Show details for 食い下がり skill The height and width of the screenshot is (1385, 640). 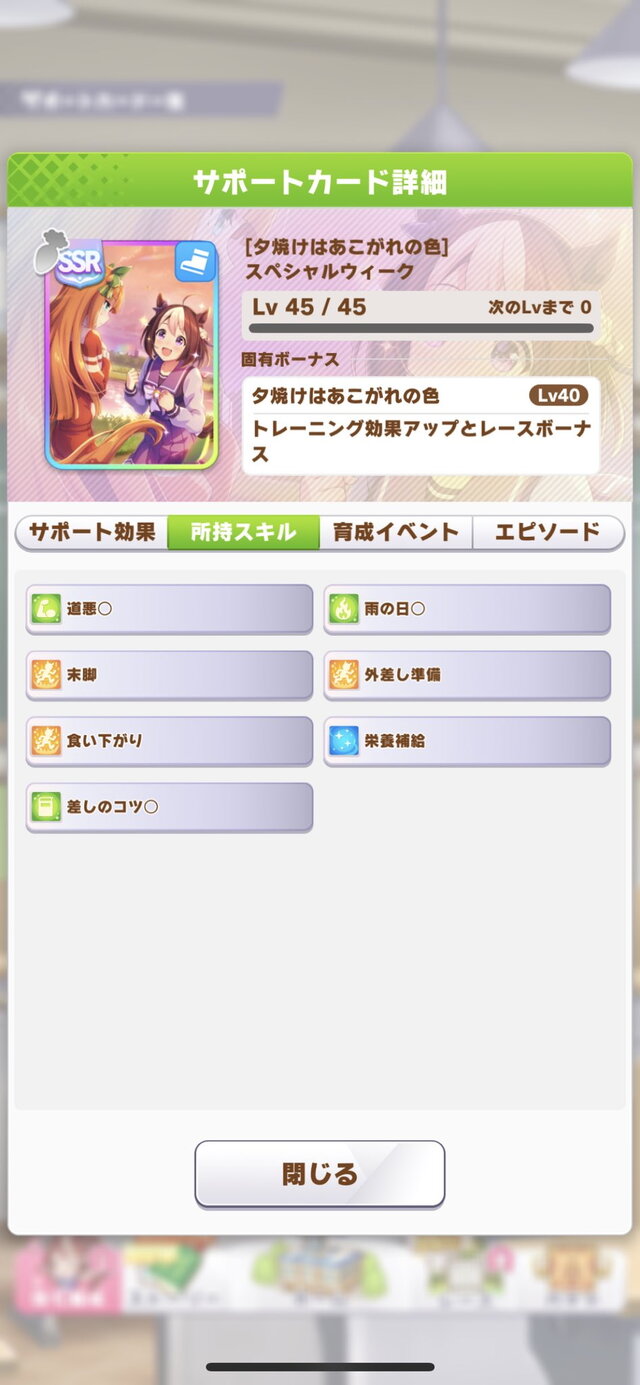169,741
